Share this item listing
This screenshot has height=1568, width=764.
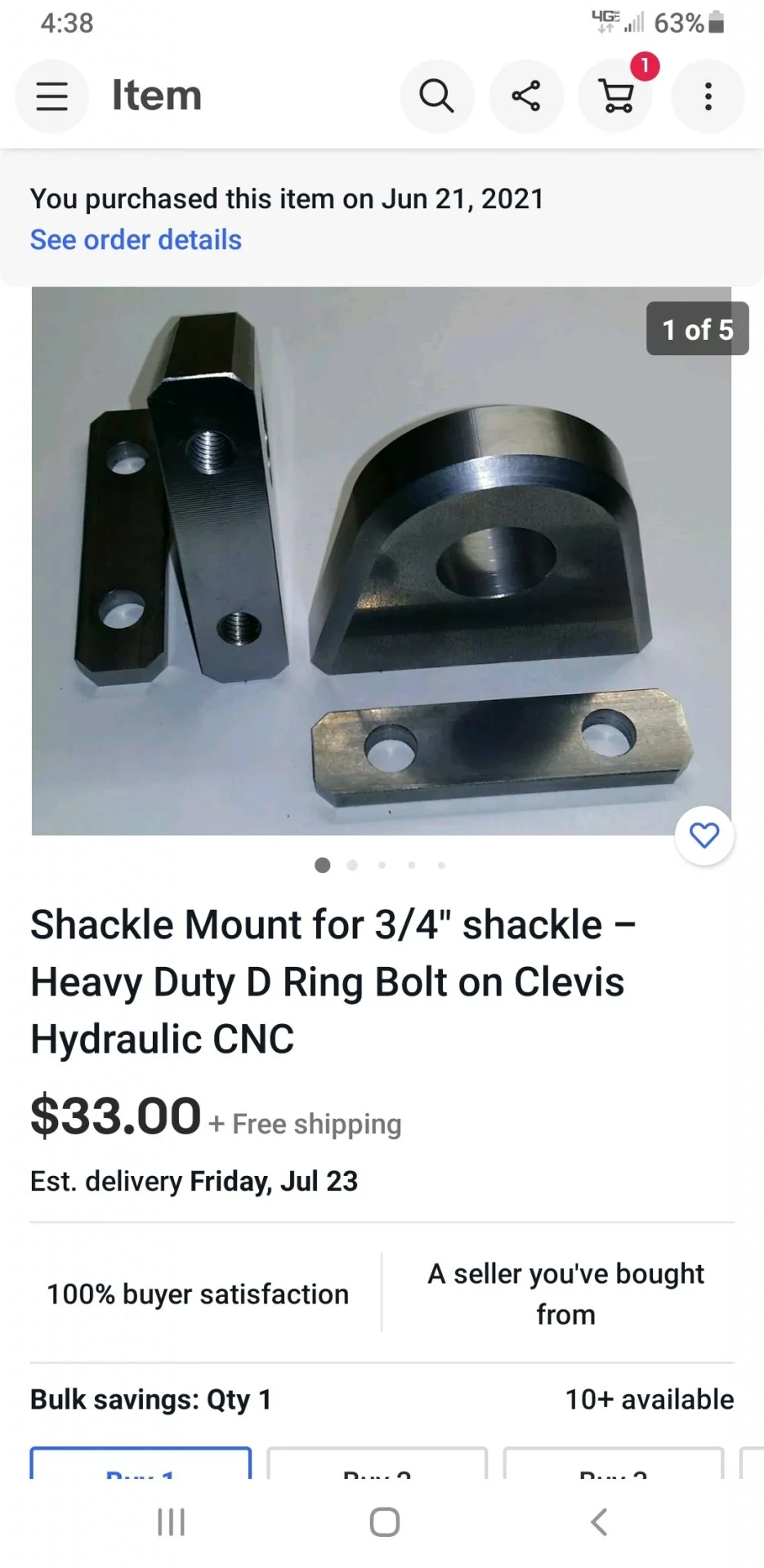526,96
